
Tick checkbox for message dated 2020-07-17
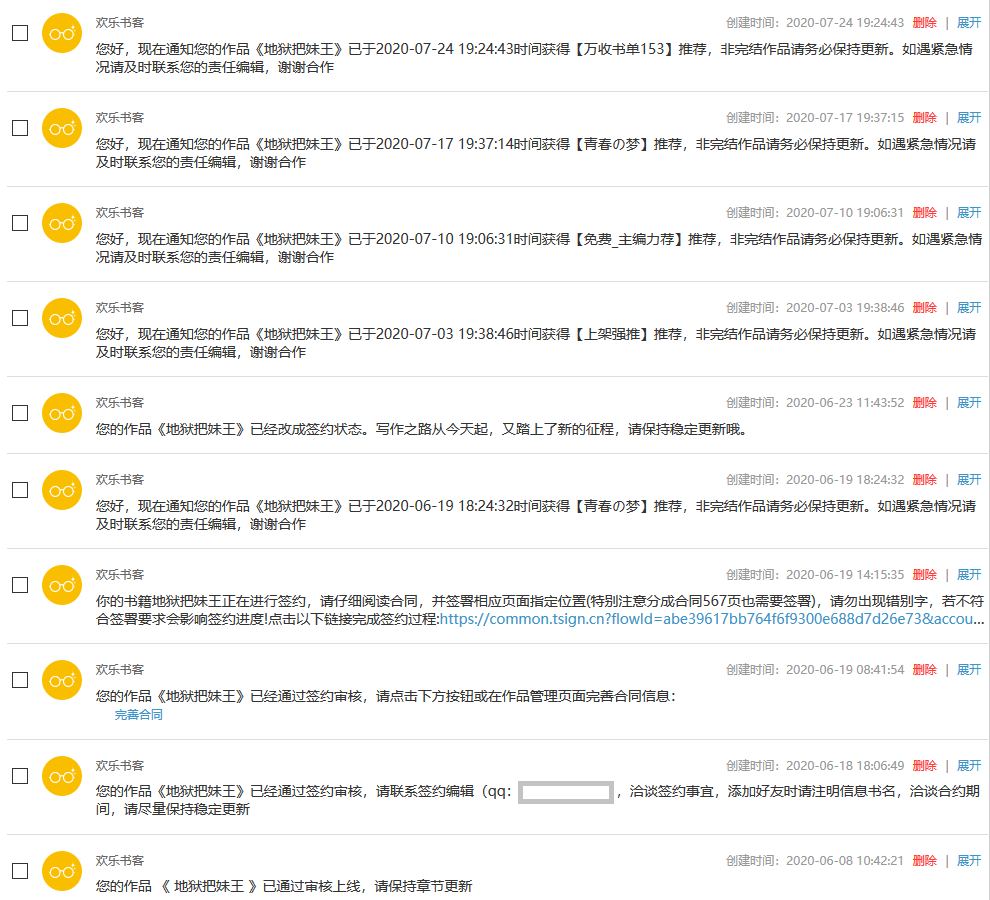[19, 128]
